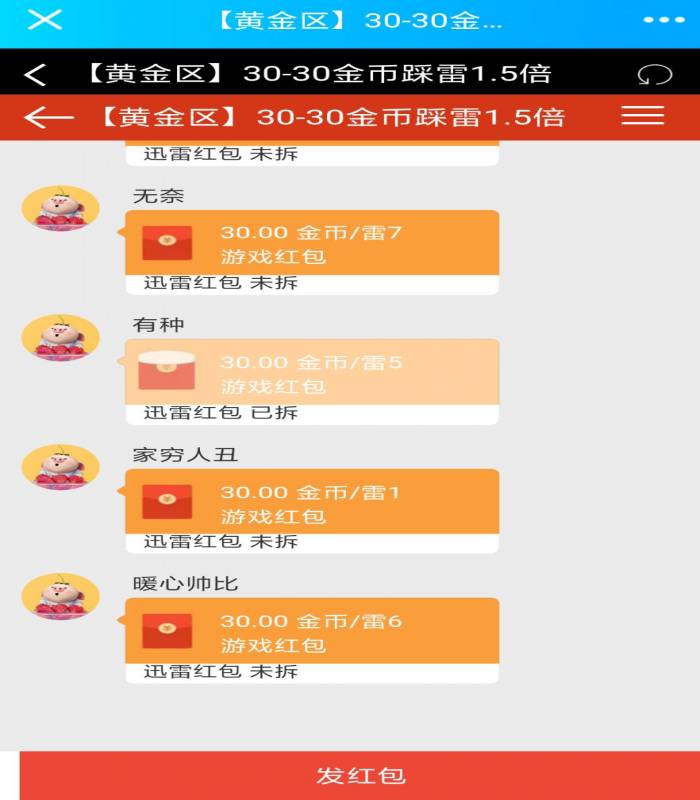
Task: Refresh the page with the reload icon
Action: pyautogui.click(x=654, y=74)
